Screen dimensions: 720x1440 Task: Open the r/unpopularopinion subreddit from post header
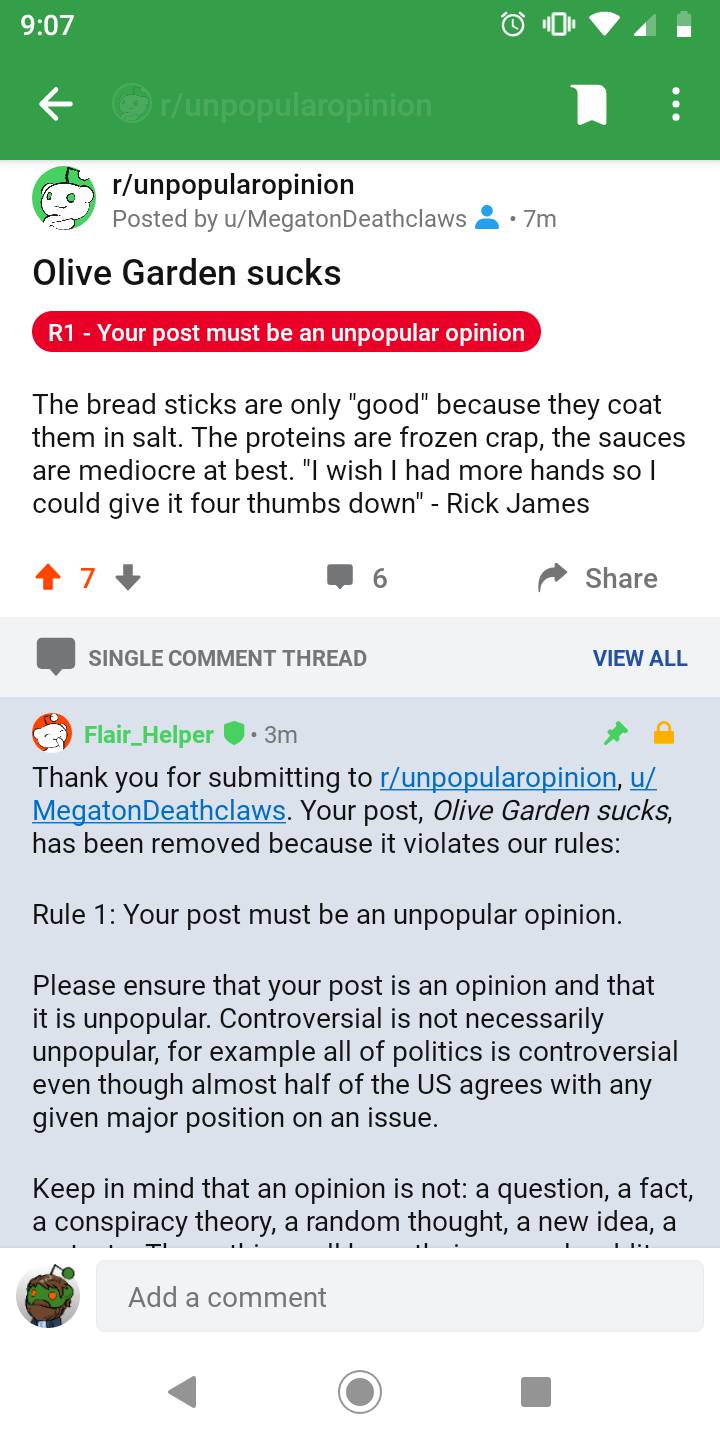coord(233,185)
